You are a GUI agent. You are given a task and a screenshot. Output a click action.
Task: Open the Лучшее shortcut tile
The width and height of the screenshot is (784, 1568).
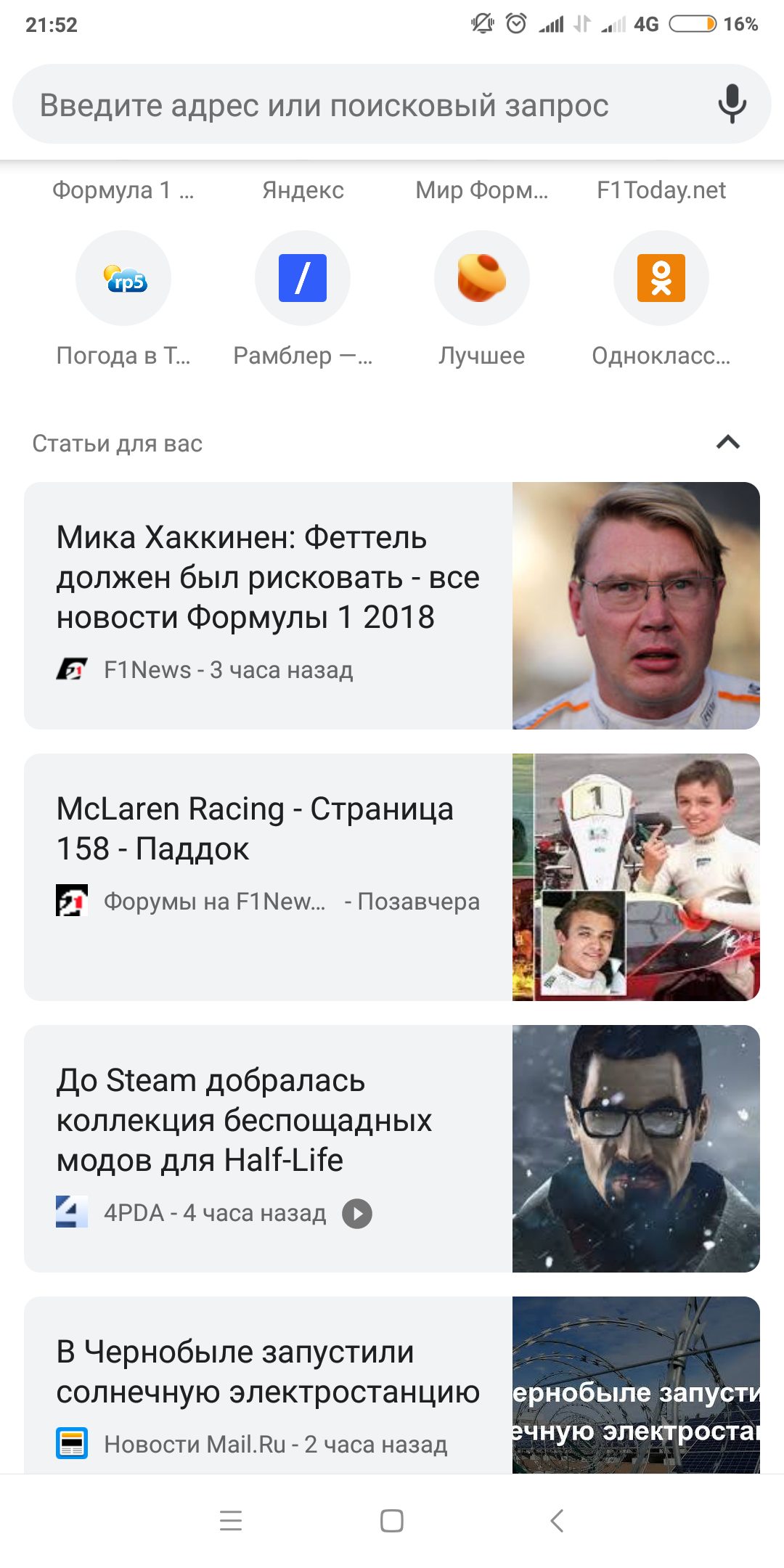482,298
